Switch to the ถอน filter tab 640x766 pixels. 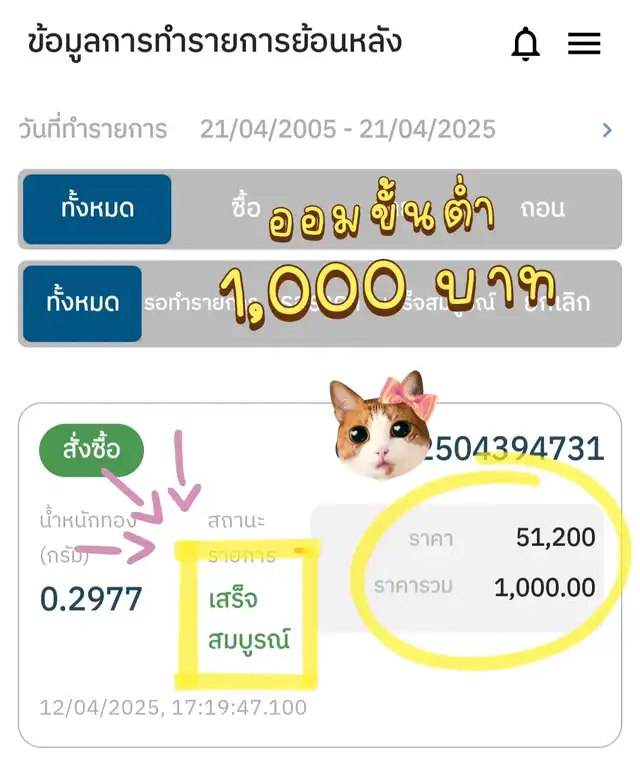click(543, 209)
